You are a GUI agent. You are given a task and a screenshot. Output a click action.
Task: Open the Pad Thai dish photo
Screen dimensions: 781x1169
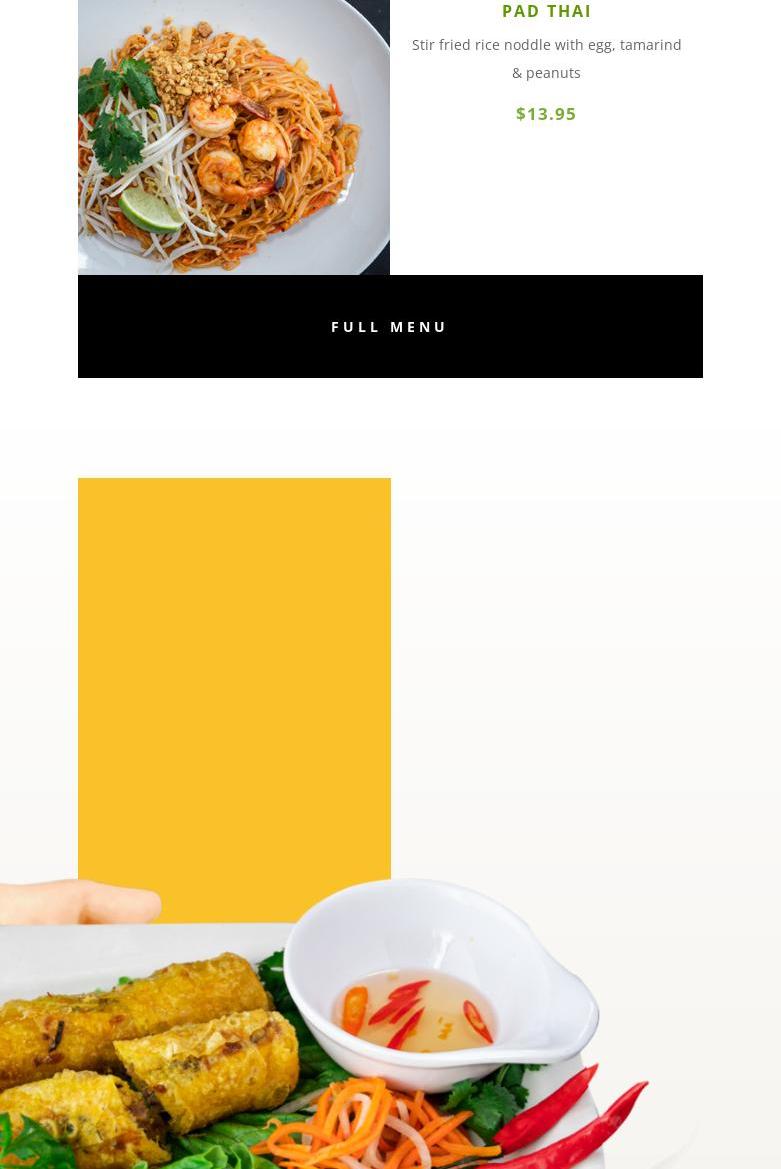pyautogui.click(x=234, y=137)
